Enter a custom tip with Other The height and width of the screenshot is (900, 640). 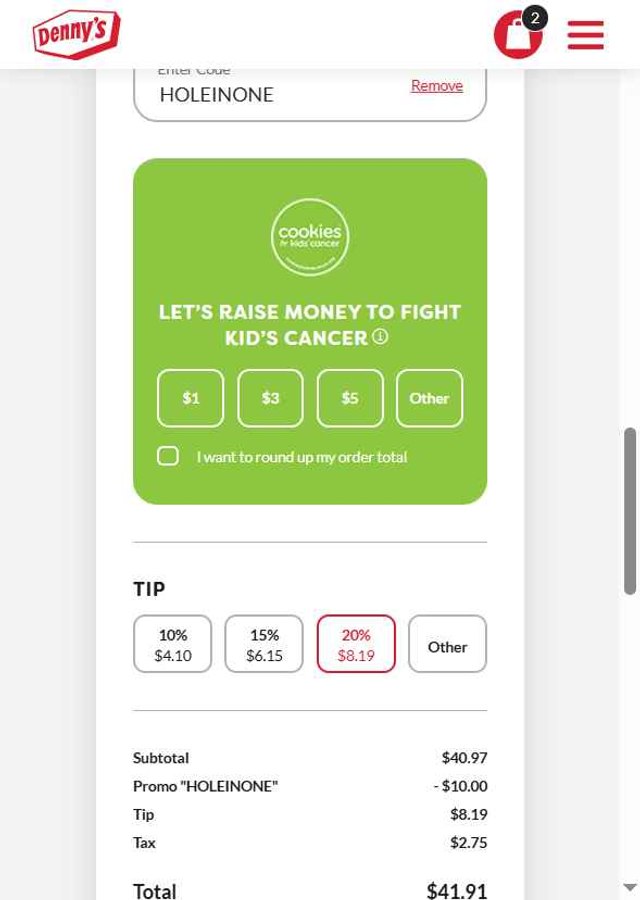[x=447, y=644]
